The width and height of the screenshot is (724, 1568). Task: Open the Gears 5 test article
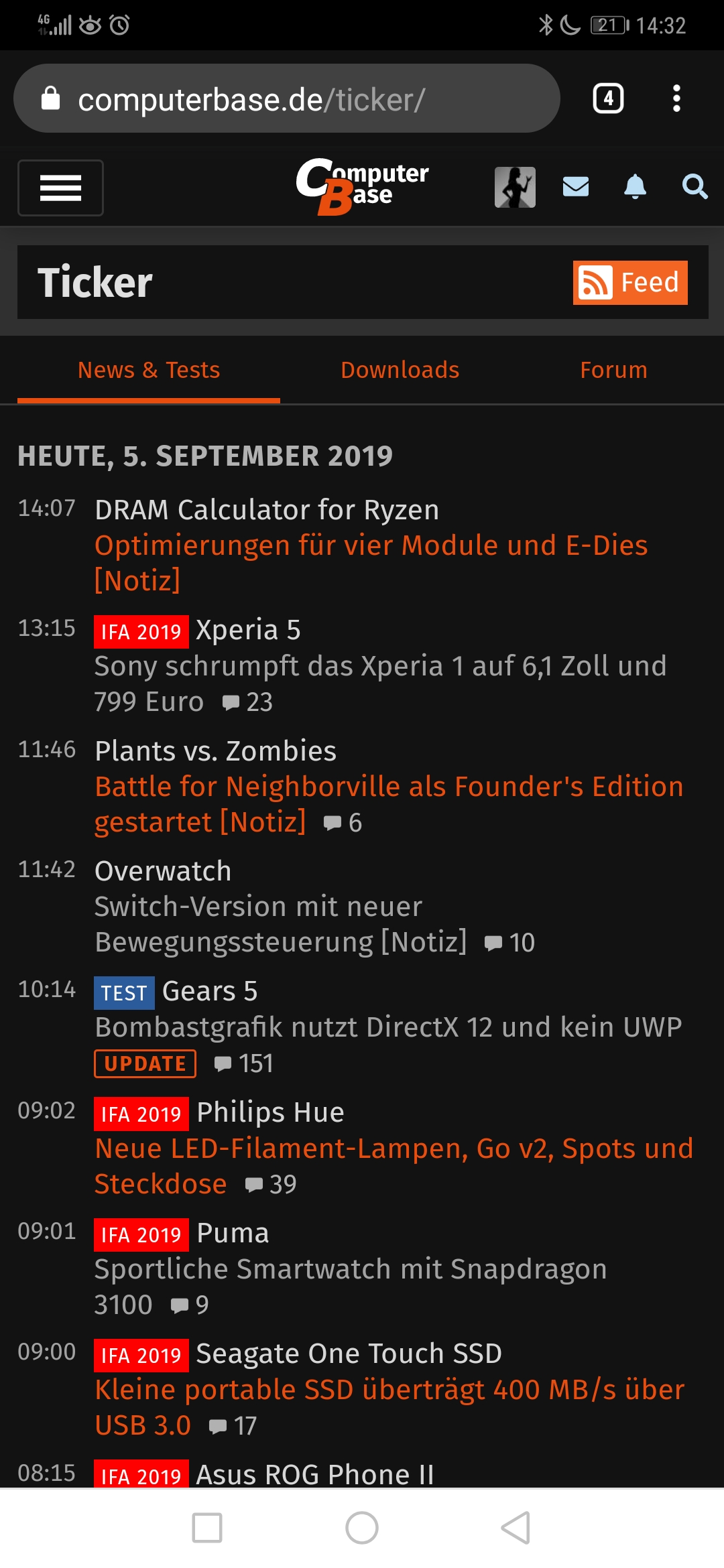tap(388, 1027)
